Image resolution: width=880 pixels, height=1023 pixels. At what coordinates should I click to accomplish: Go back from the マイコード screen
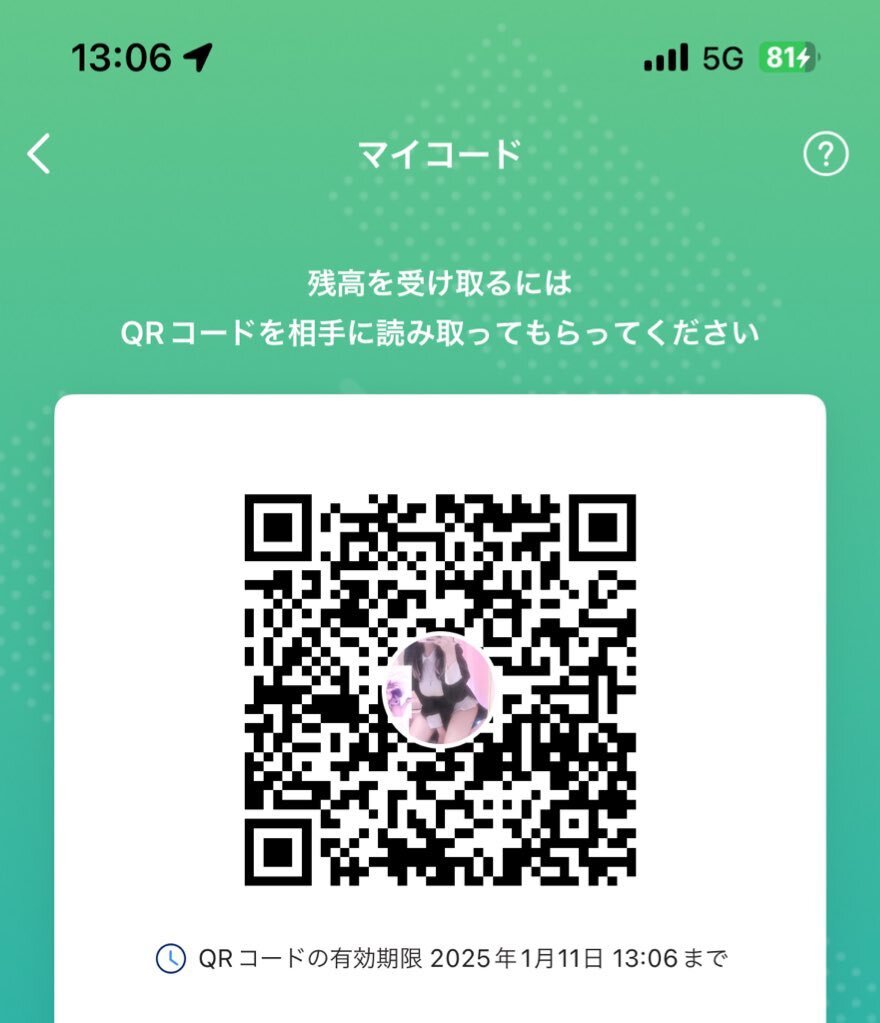tap(39, 155)
